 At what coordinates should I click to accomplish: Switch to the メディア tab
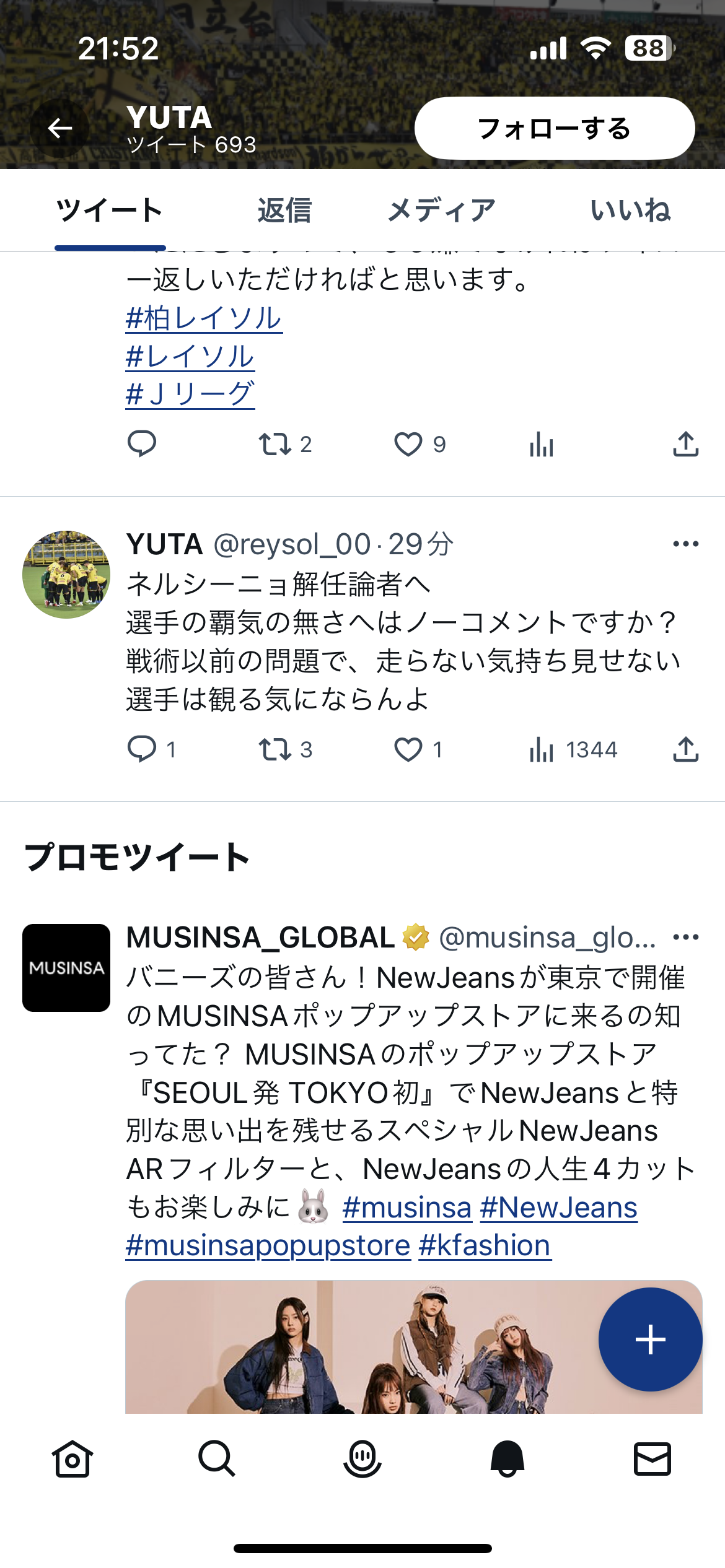coord(441,211)
